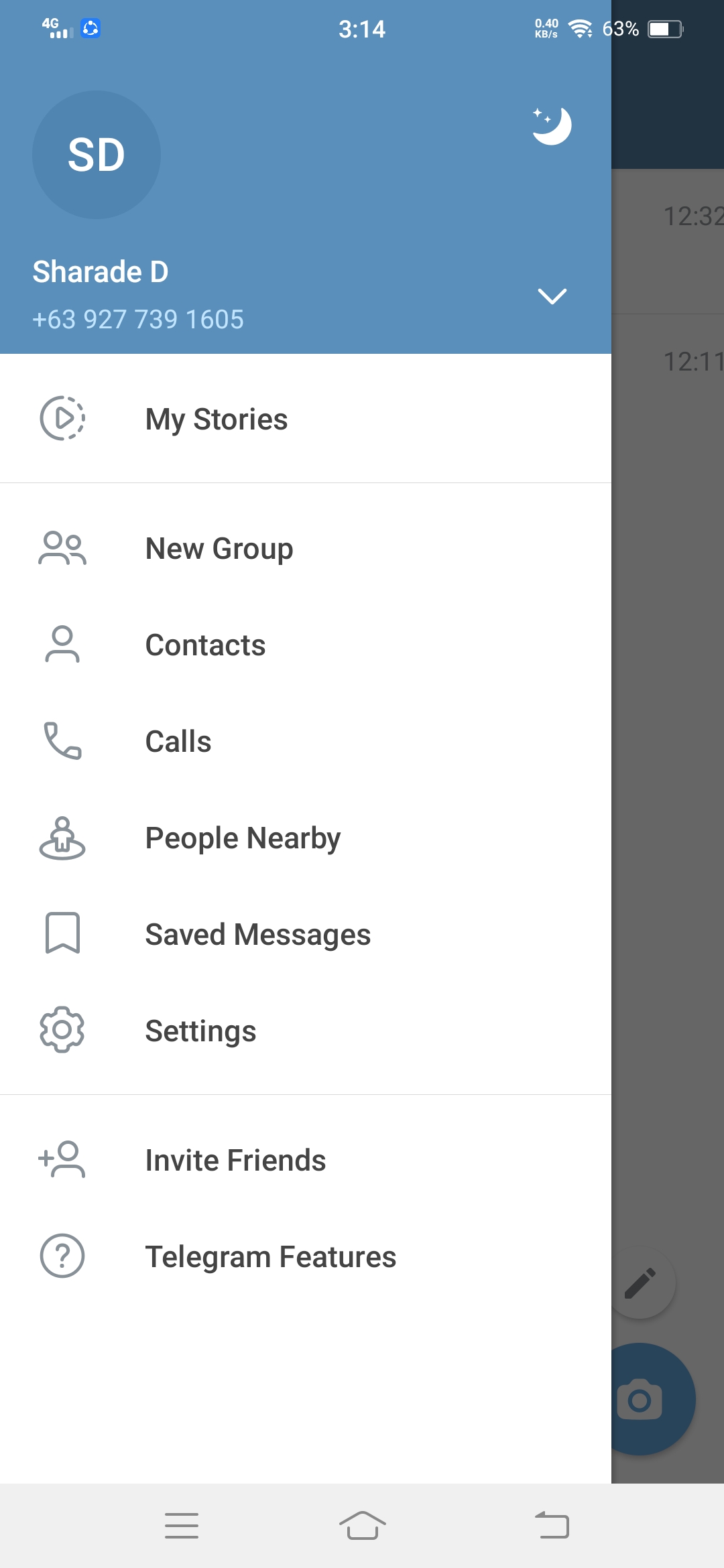Switch to night mode with moon icon

pyautogui.click(x=552, y=125)
